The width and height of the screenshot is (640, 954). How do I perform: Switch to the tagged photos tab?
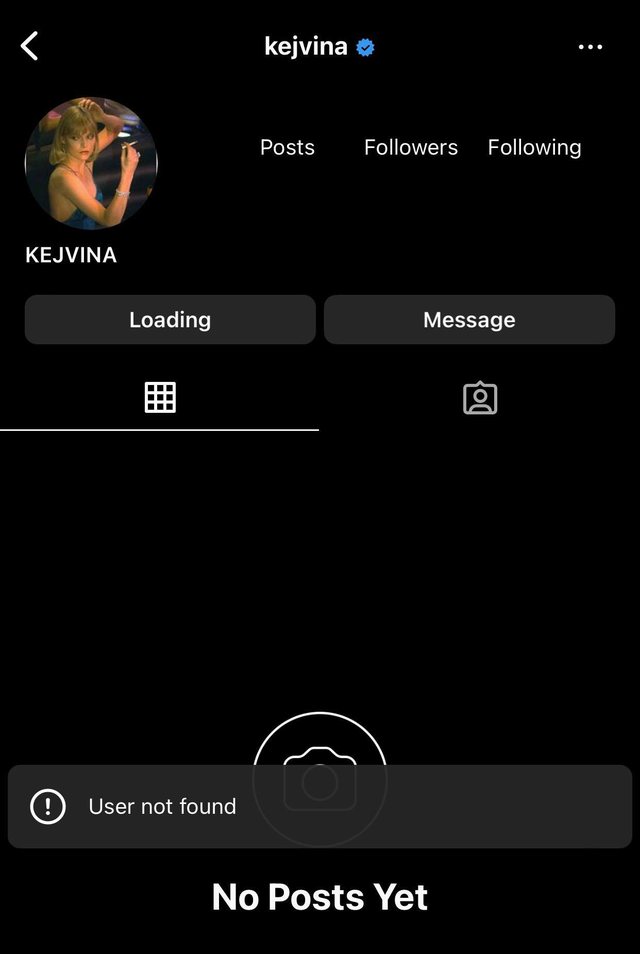click(480, 398)
